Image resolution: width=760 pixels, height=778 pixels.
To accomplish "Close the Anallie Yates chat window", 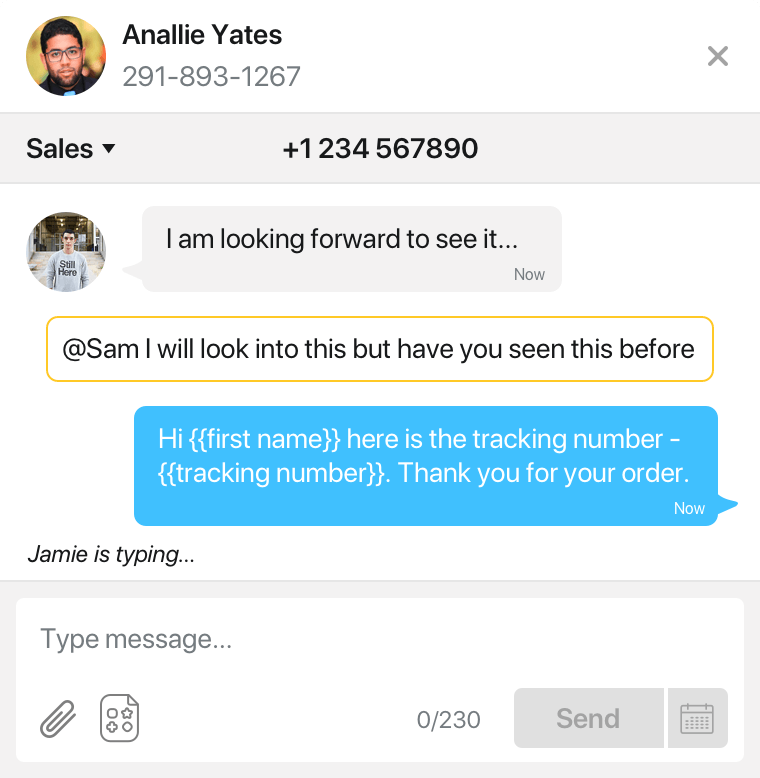I will pyautogui.click(x=717, y=56).
